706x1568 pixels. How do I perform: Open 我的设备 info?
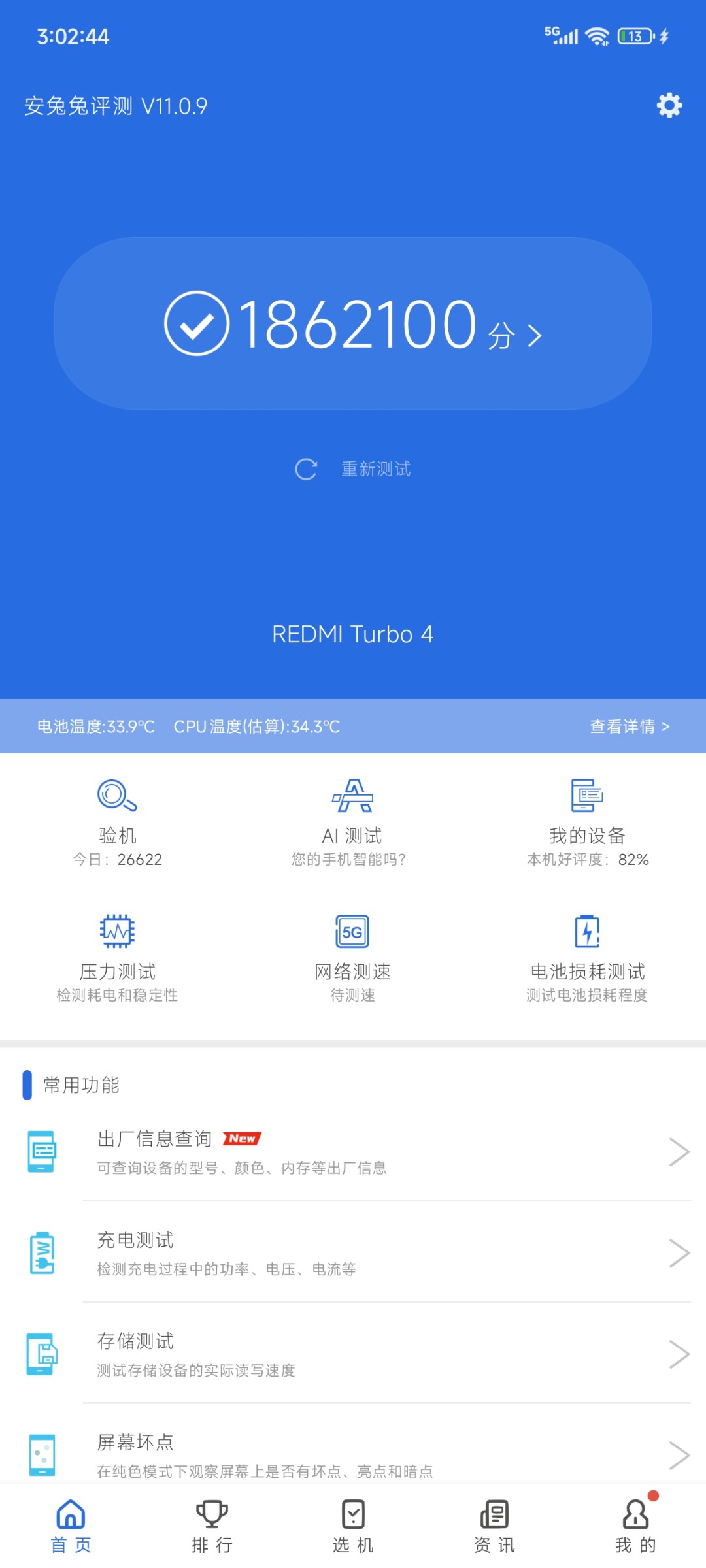point(587,822)
